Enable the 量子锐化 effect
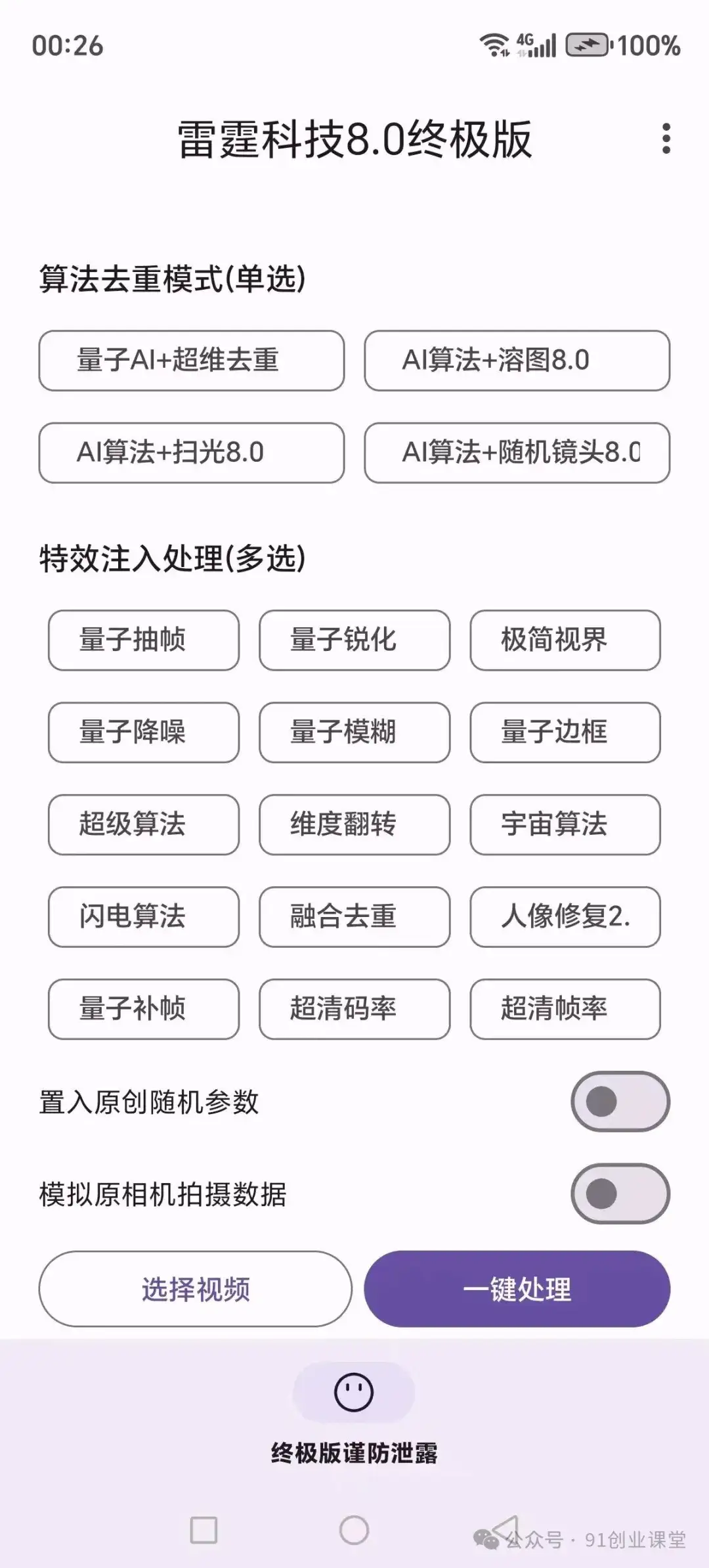The image size is (709, 1568). pos(353,642)
